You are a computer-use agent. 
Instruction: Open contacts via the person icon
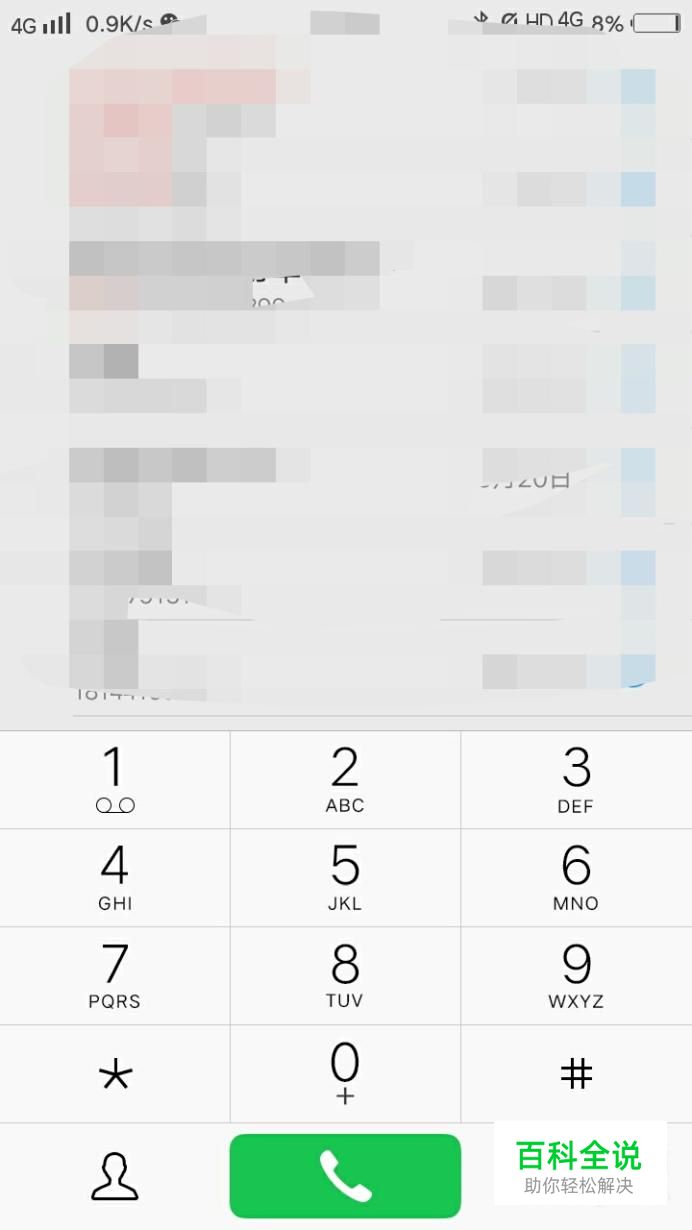(x=115, y=1176)
